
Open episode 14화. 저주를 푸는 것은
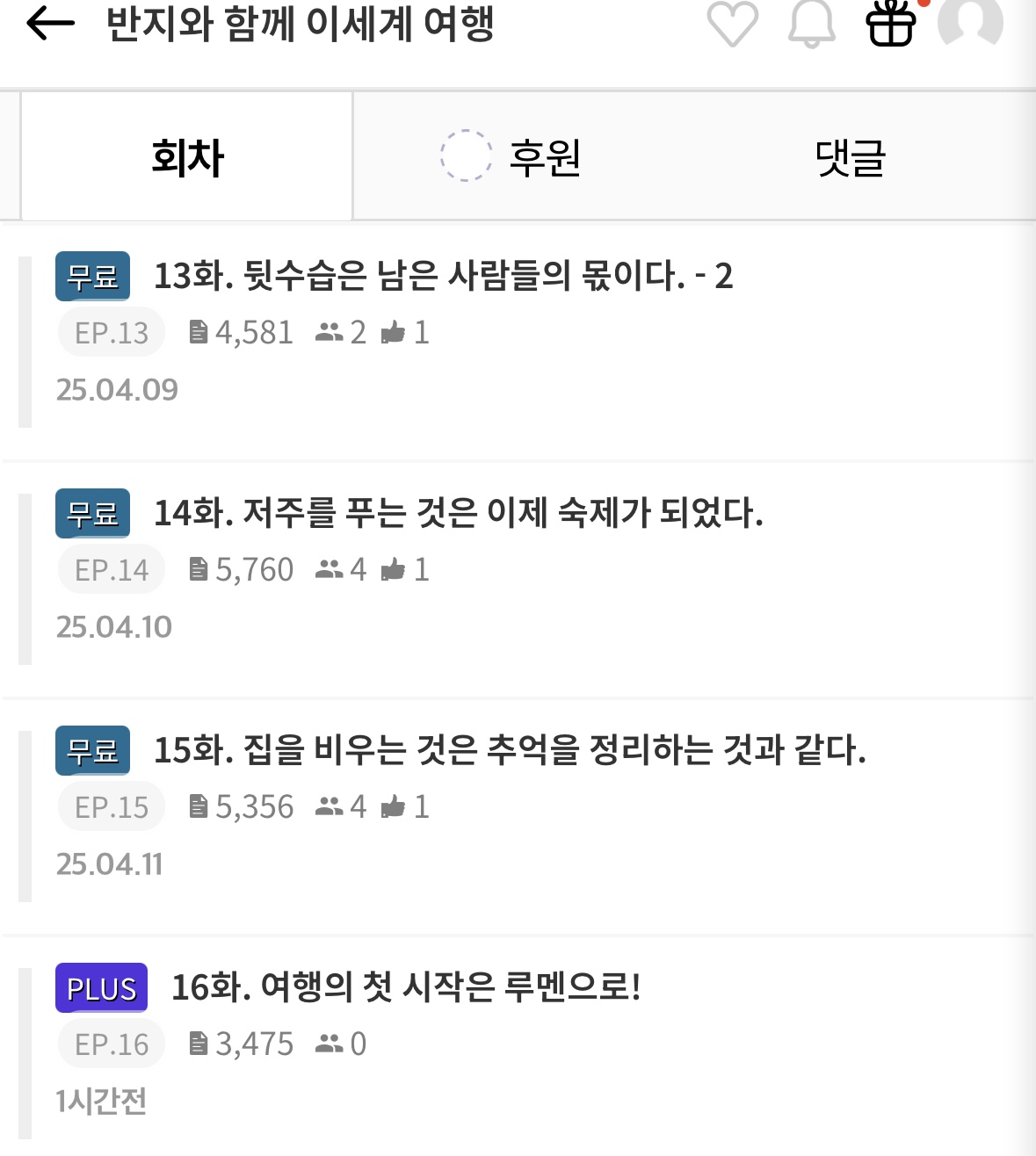tap(458, 513)
